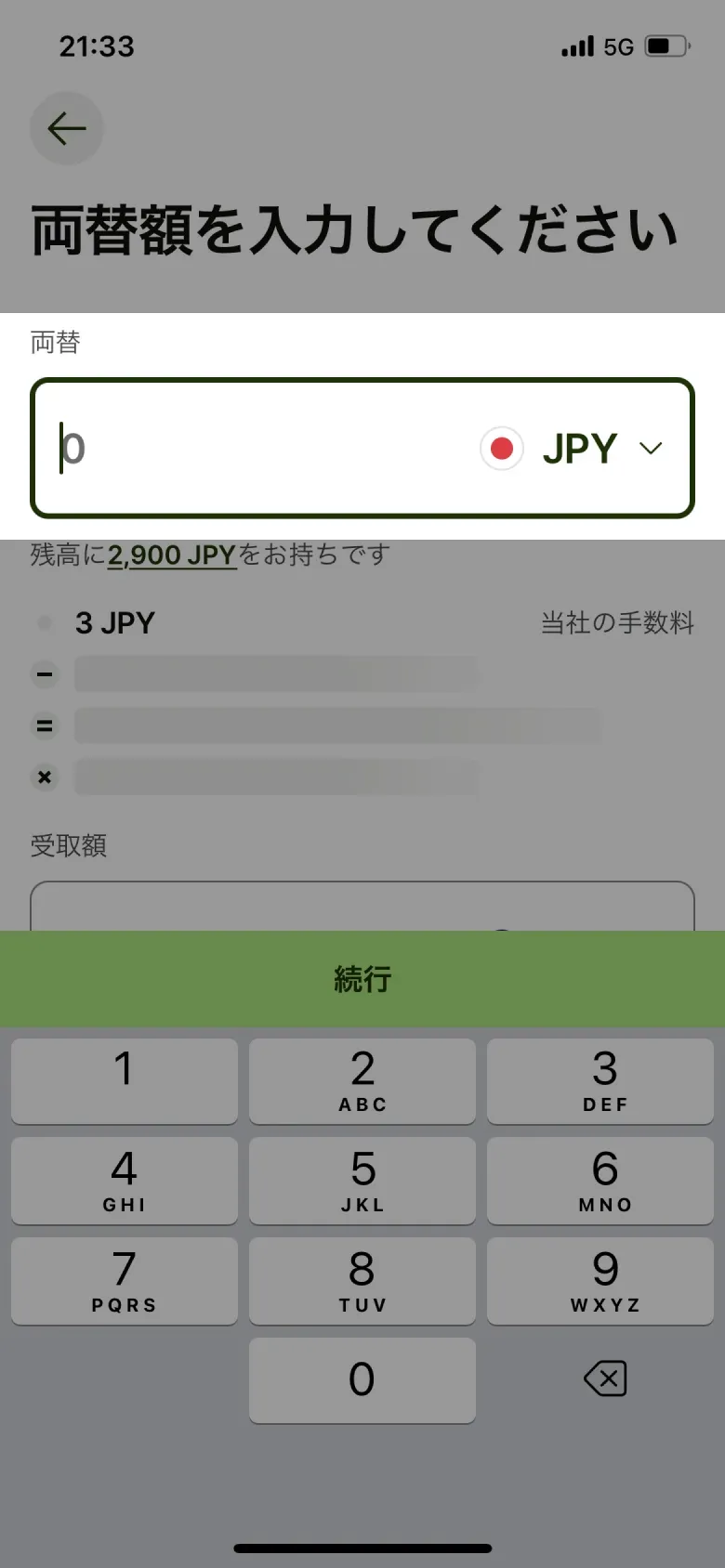
Task: Delete last digit with backspace key
Action: 605,1379
